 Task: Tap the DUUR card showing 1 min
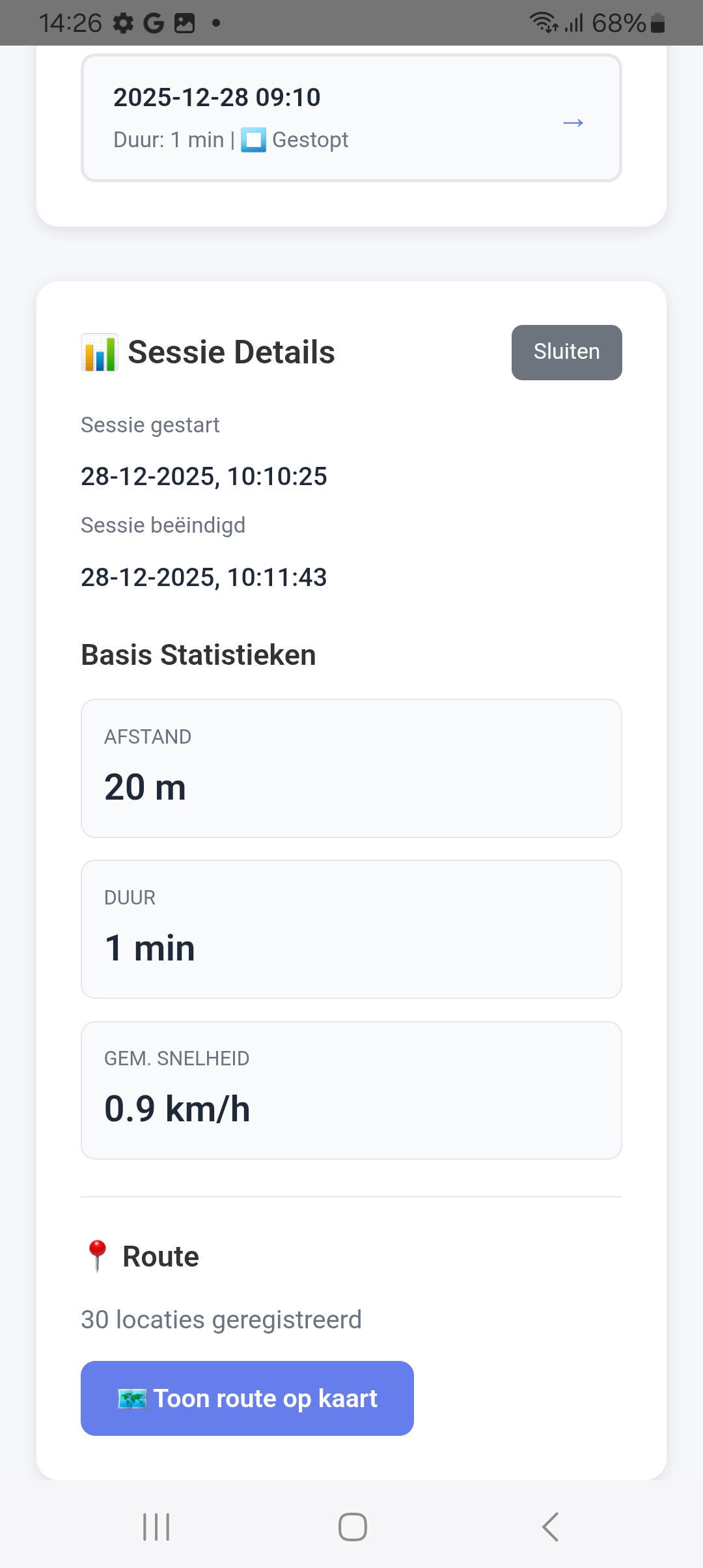pos(351,929)
